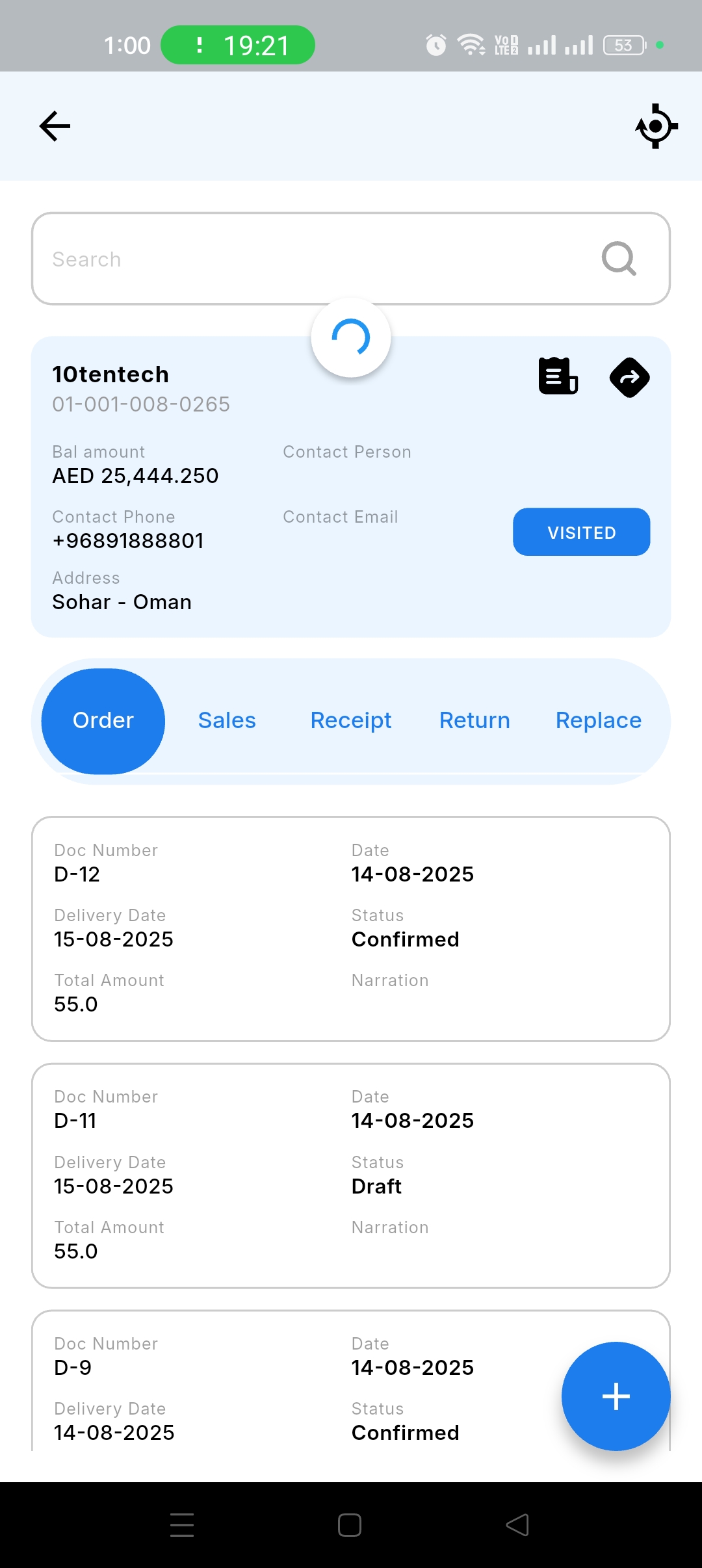Tap the magnifier search icon

618,259
